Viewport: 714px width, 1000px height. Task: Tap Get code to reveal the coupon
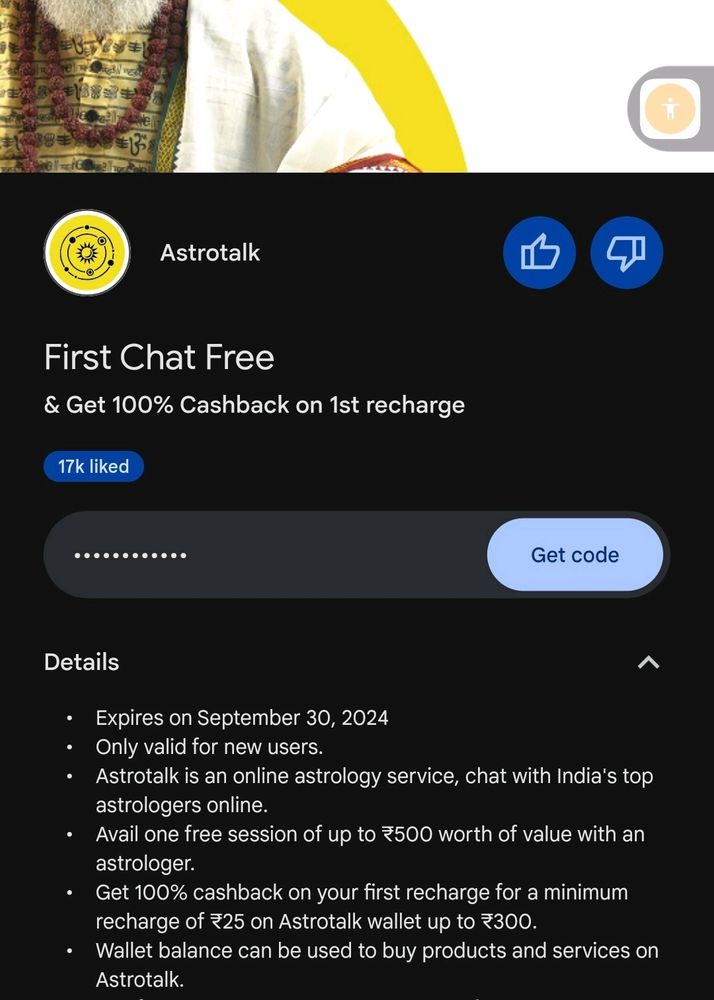(575, 555)
